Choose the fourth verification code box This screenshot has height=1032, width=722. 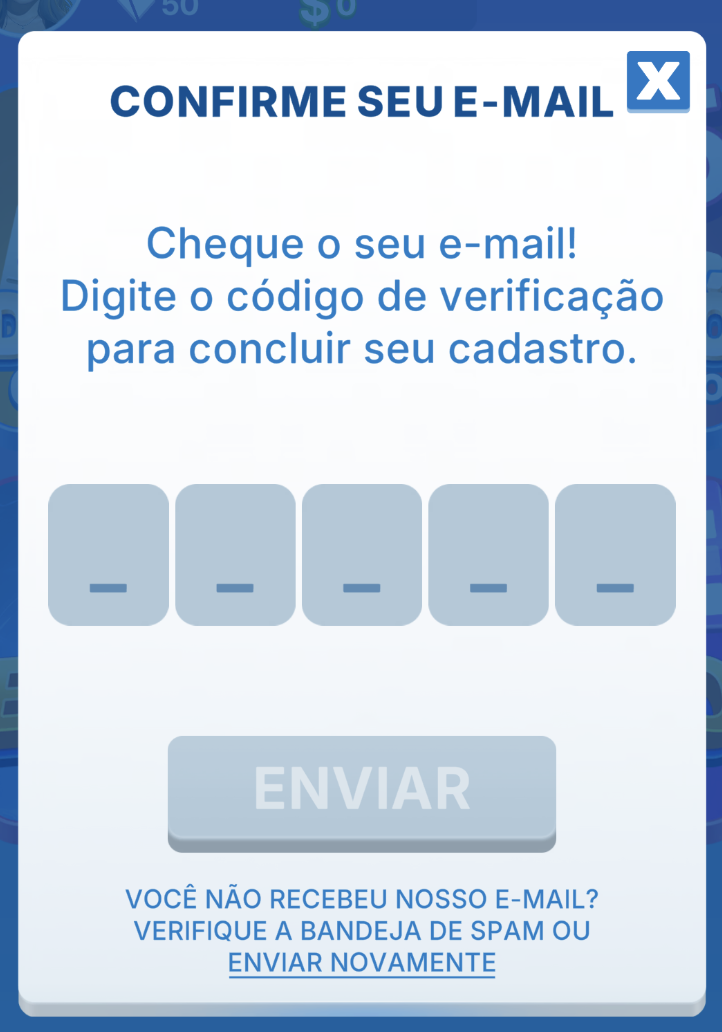[x=488, y=555]
